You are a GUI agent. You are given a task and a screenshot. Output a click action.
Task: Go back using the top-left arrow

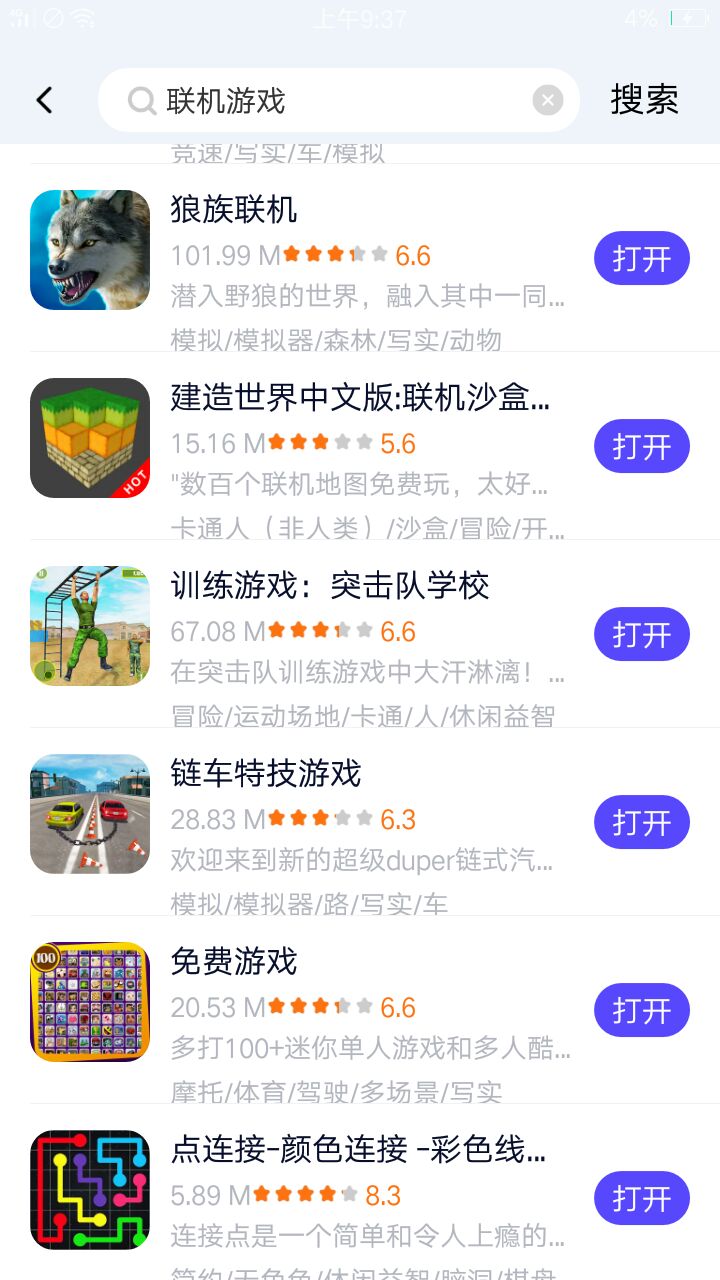44,100
